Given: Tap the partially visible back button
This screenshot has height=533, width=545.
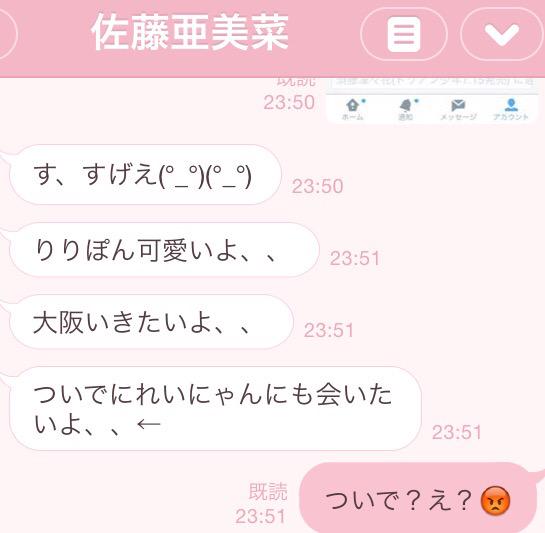Looking at the screenshot, I should pyautogui.click(x=7, y=34).
